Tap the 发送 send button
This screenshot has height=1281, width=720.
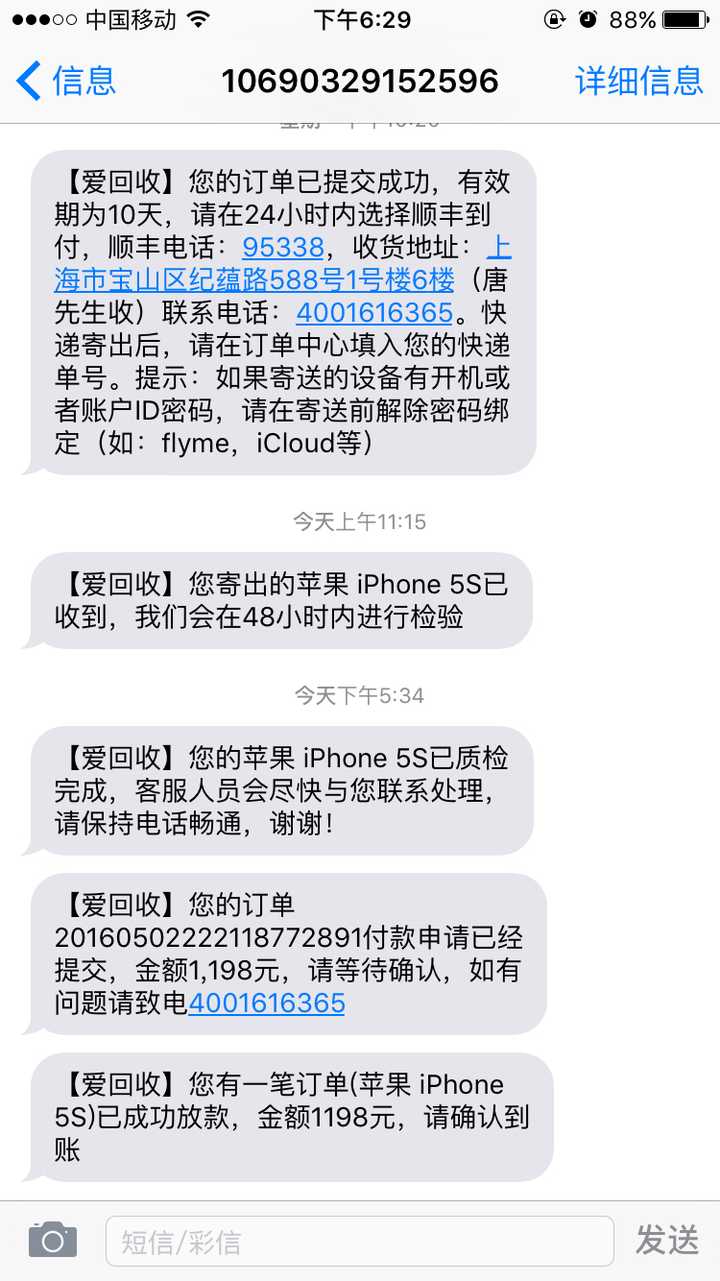point(667,1240)
